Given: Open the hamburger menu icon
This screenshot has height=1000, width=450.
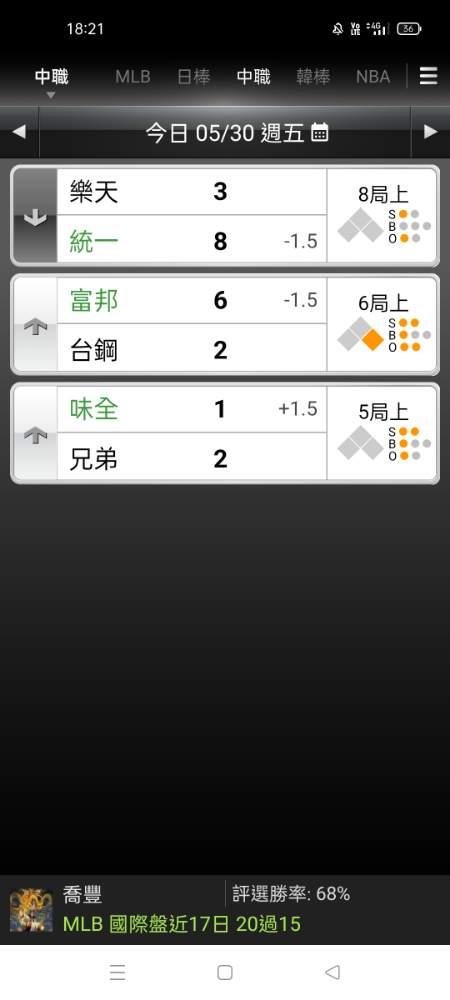Looking at the screenshot, I should [428, 77].
